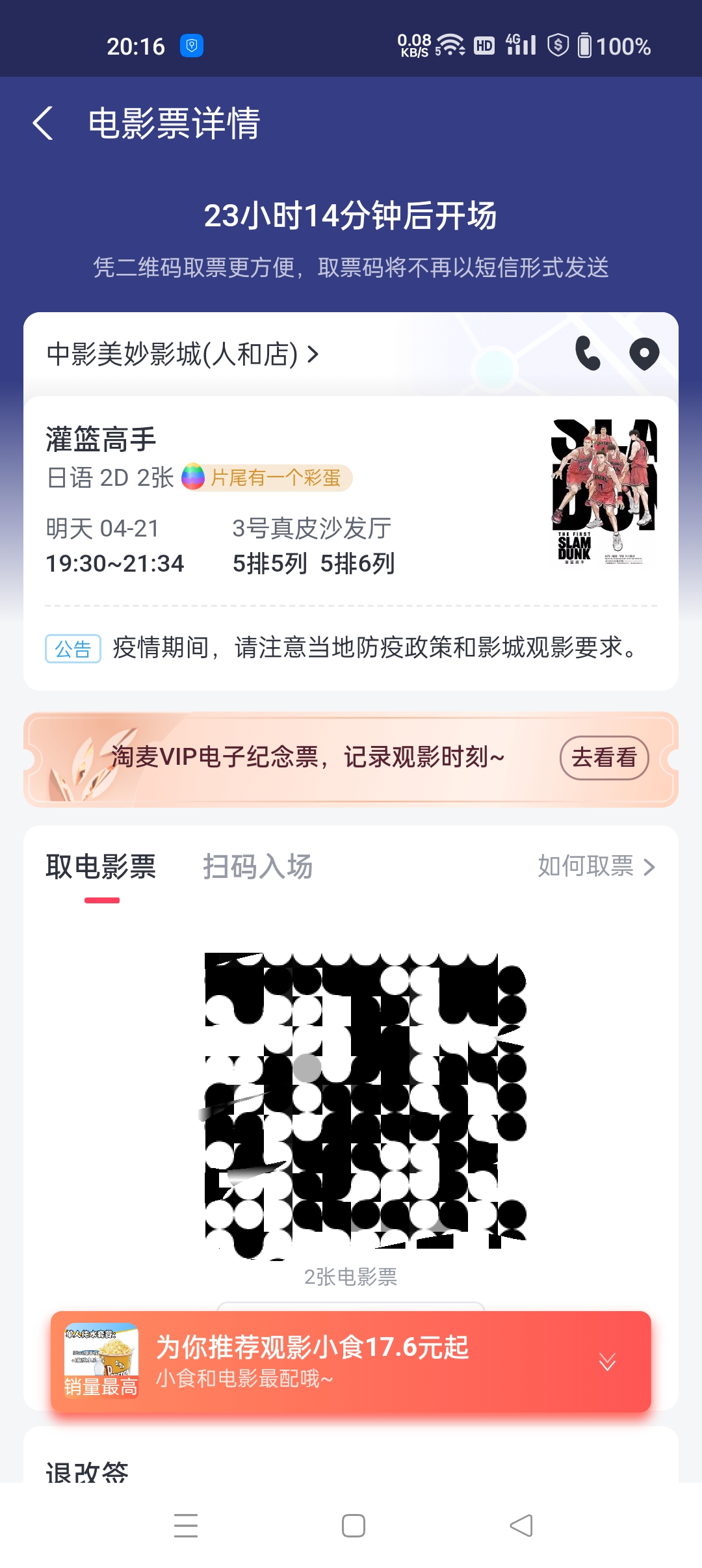702x1568 pixels.
Task: Tap the back arrow to leave ticket details
Action: tap(43, 122)
